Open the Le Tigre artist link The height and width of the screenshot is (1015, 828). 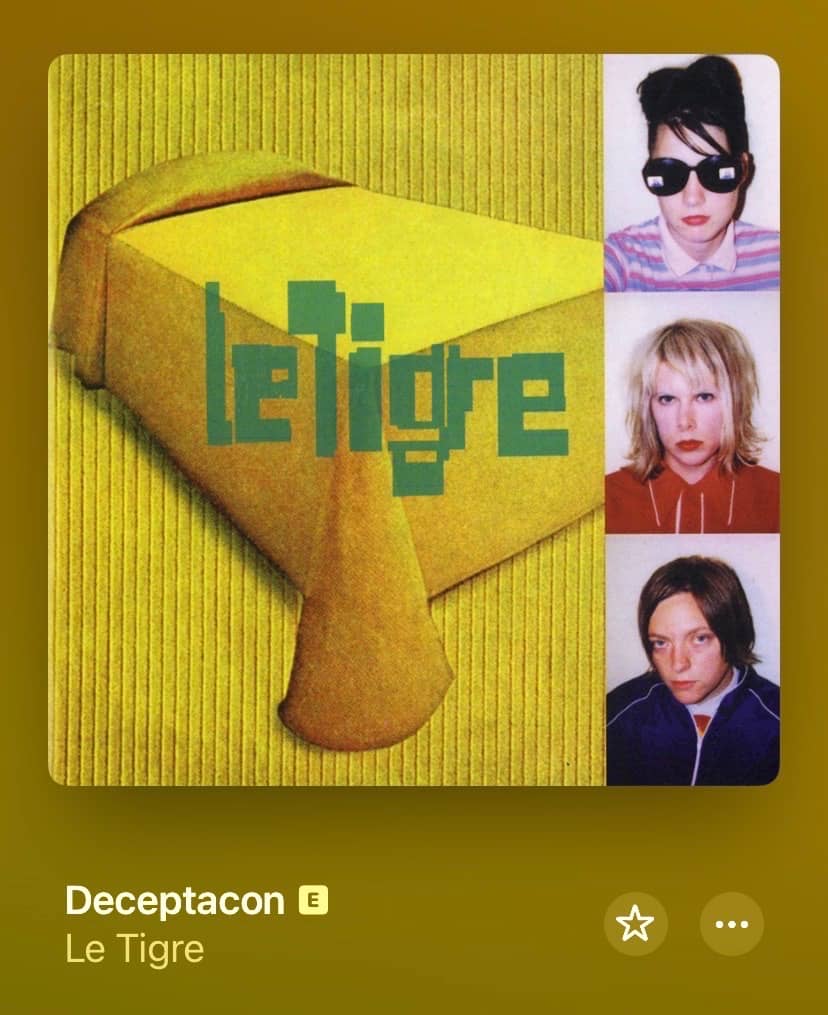point(135,949)
